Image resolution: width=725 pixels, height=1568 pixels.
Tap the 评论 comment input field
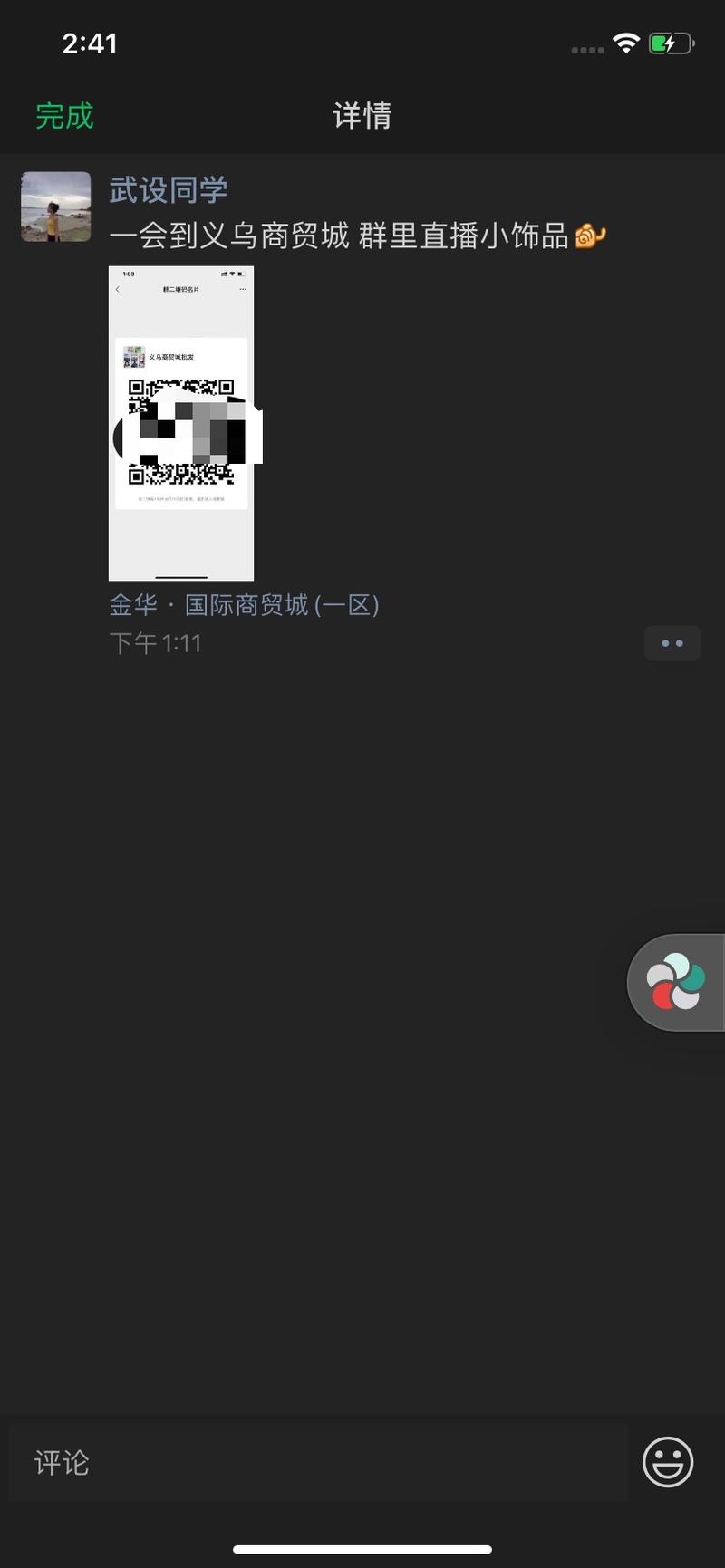317,1462
